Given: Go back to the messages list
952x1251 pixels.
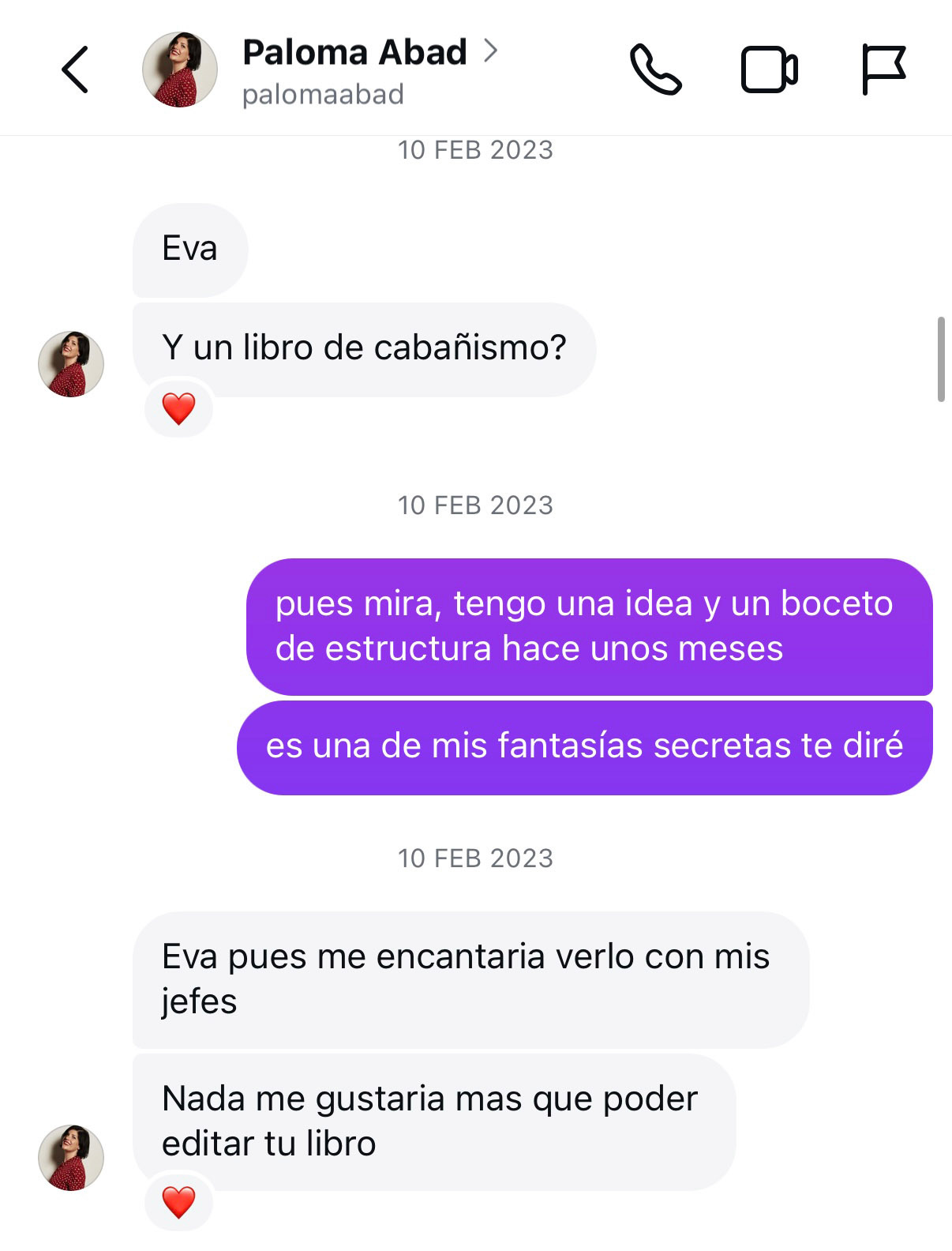Looking at the screenshot, I should (75, 69).
